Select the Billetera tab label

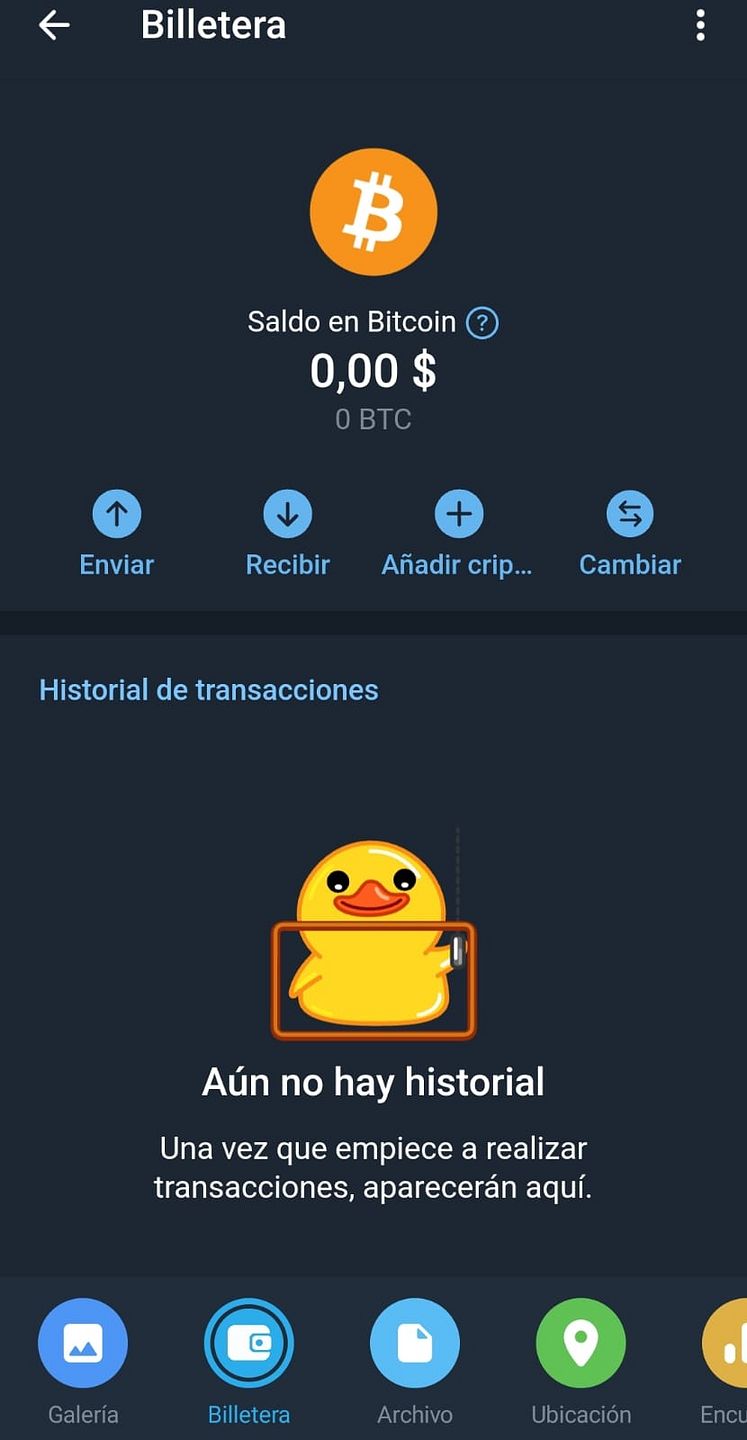[x=248, y=1414]
